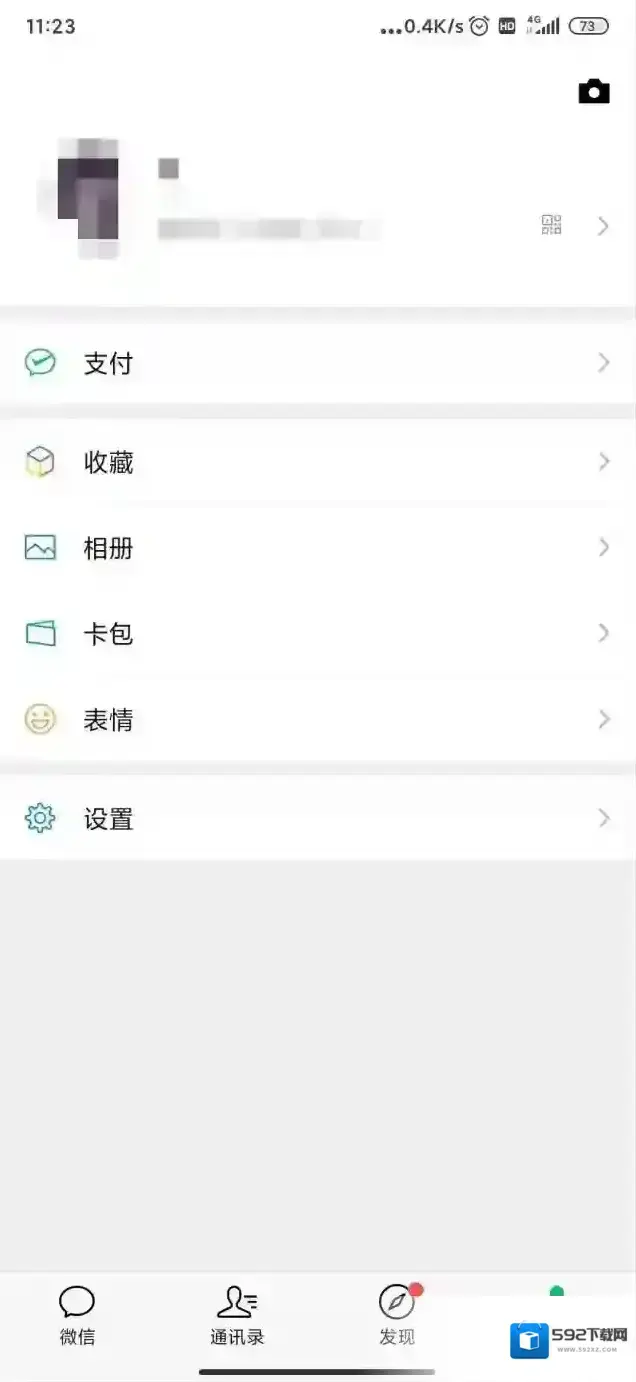Open 卡包 (Cards) row
The image size is (636, 1382).
coord(318,634)
